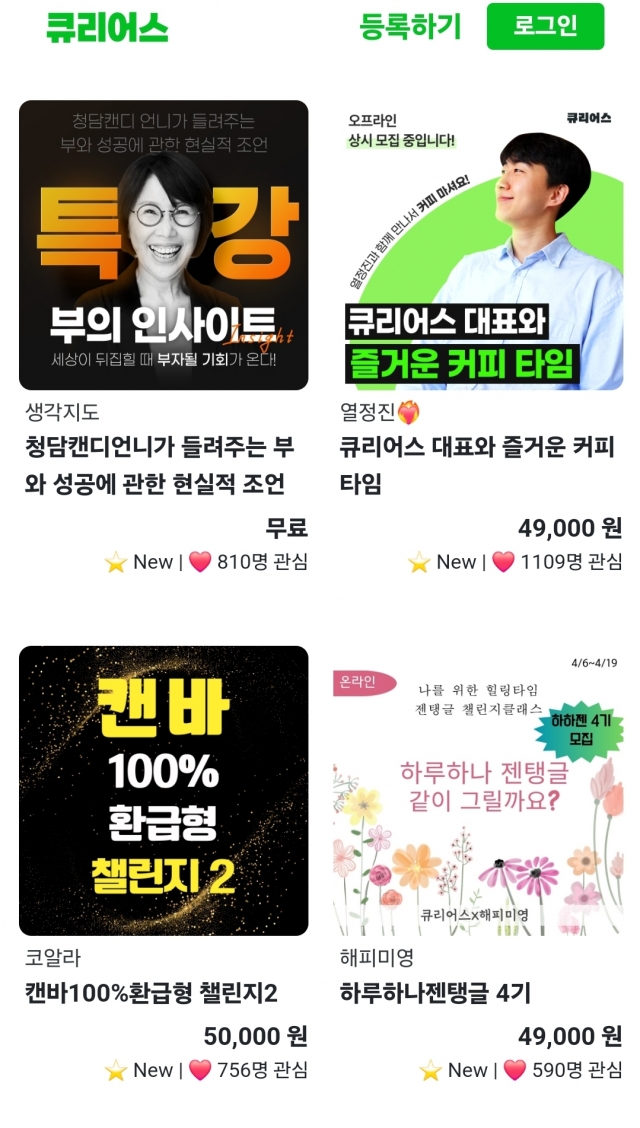Open the 캔바100%환급형 챌린지2 card

164,790
